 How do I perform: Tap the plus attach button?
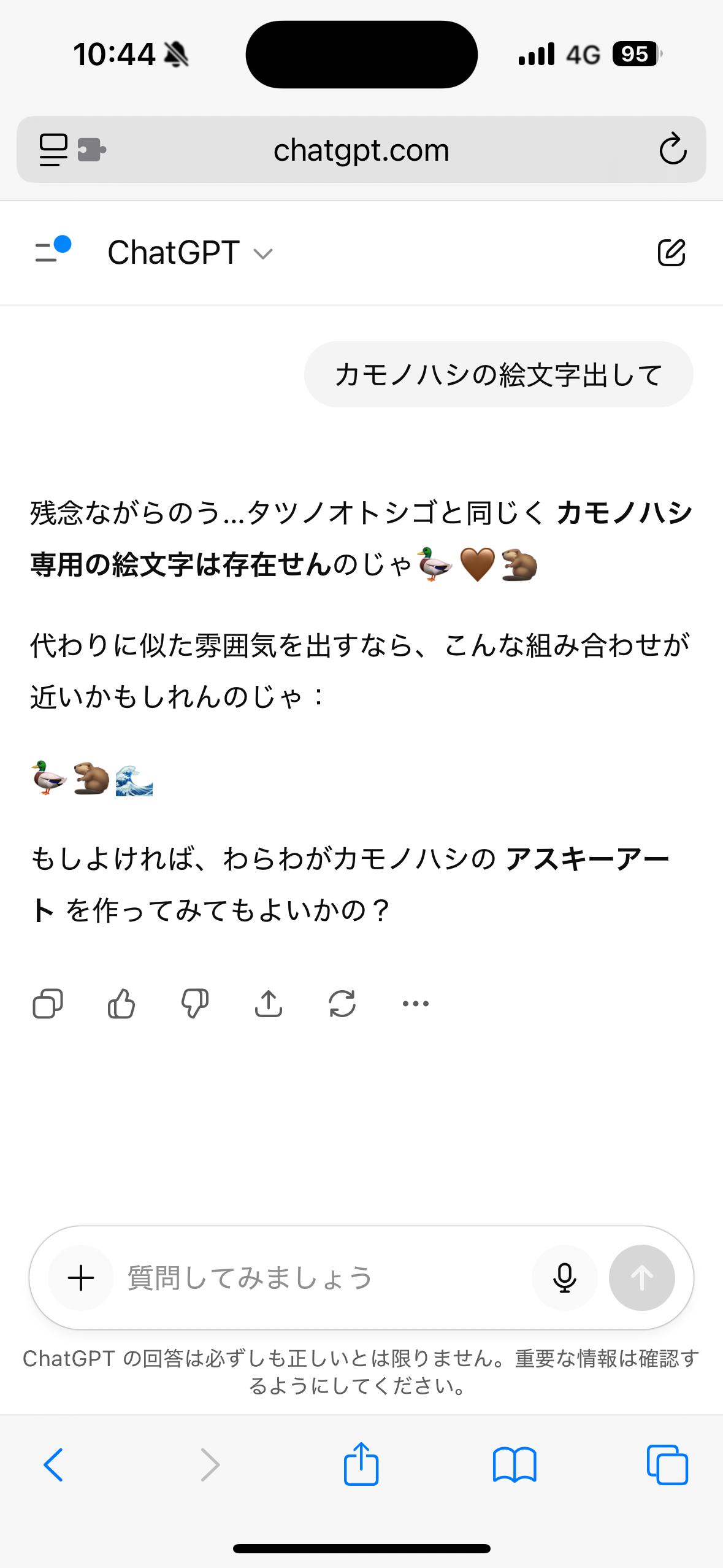(x=81, y=1278)
